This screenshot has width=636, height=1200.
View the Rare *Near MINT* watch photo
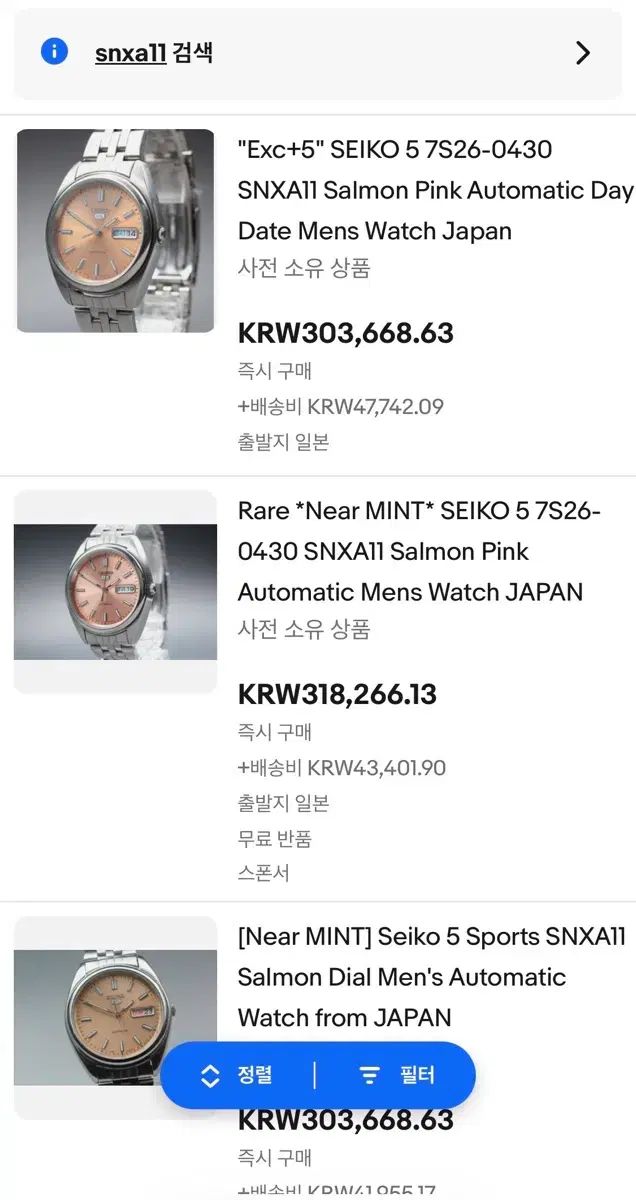115,591
